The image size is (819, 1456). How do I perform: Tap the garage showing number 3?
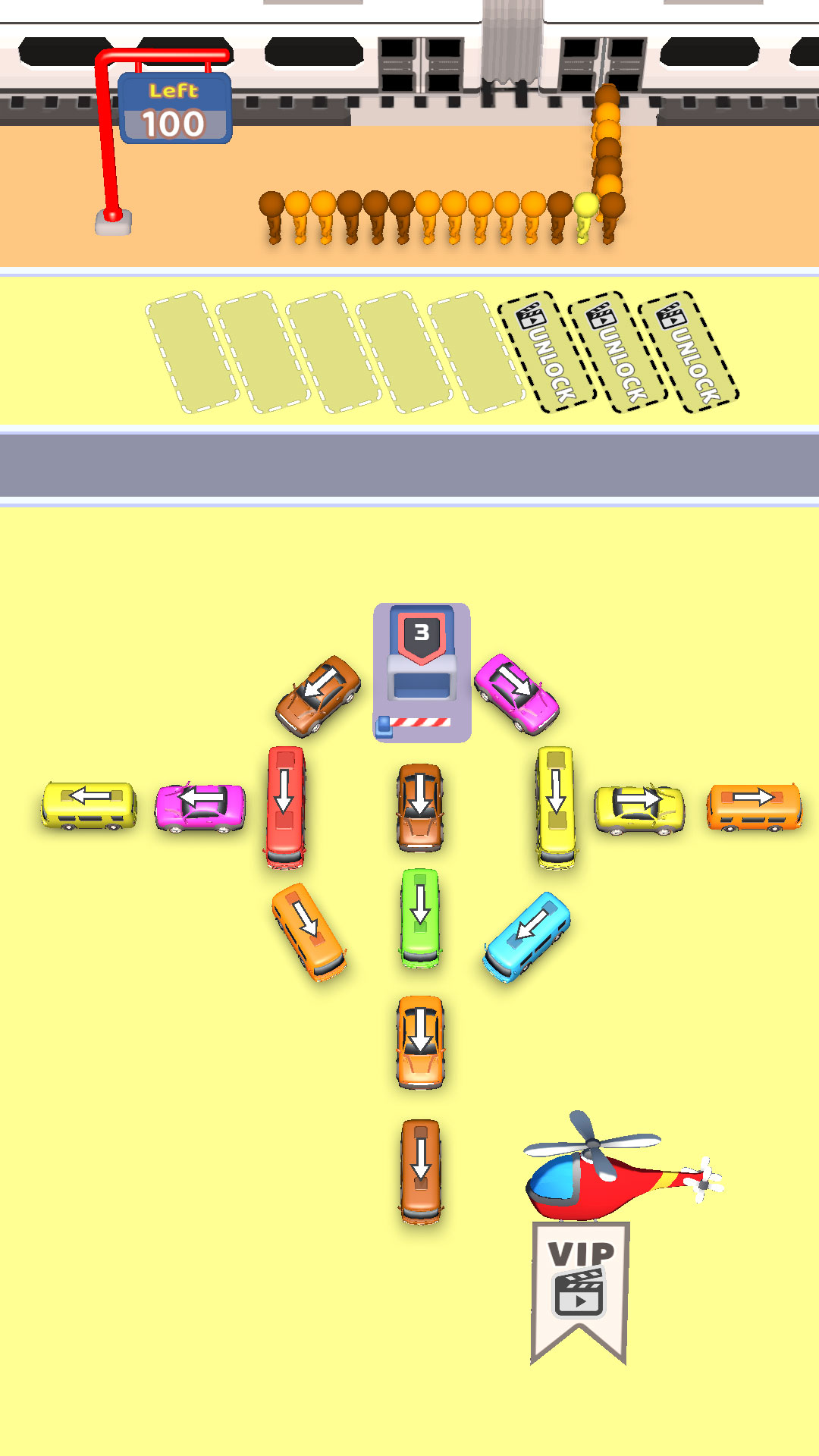[422, 672]
